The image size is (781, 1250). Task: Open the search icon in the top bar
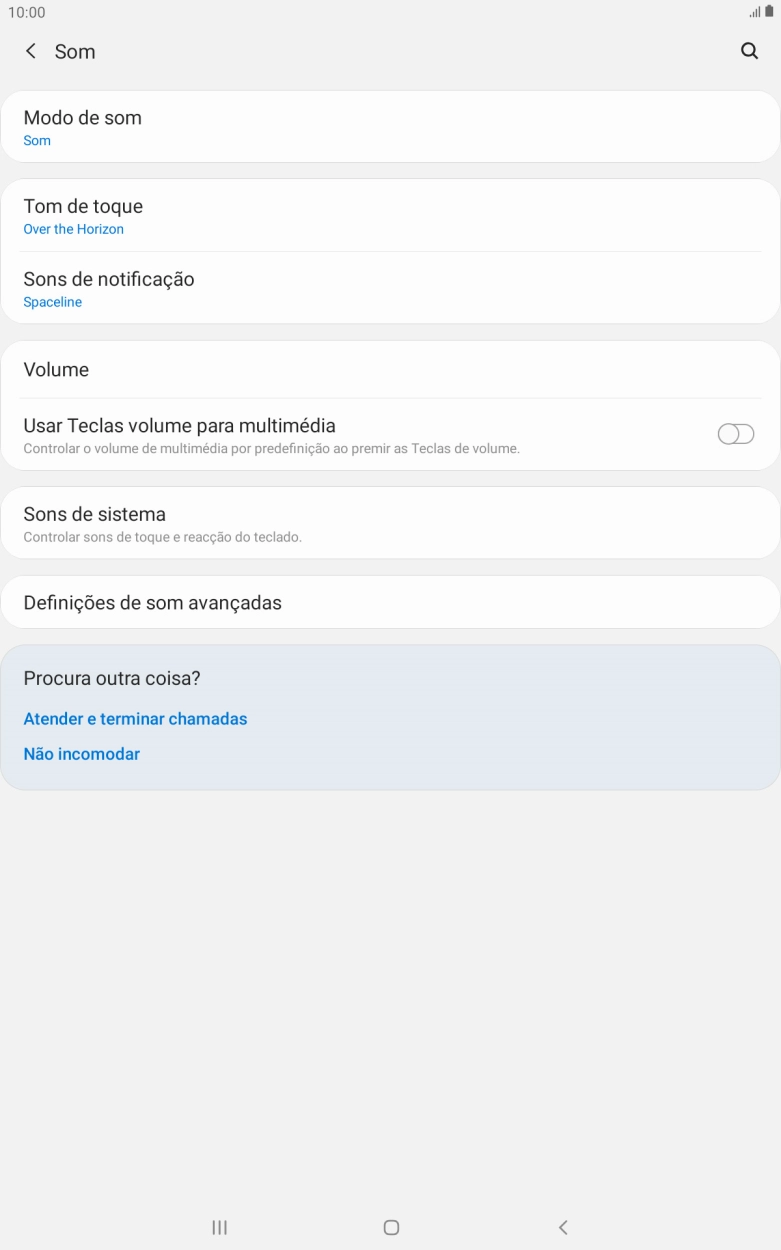(x=749, y=51)
